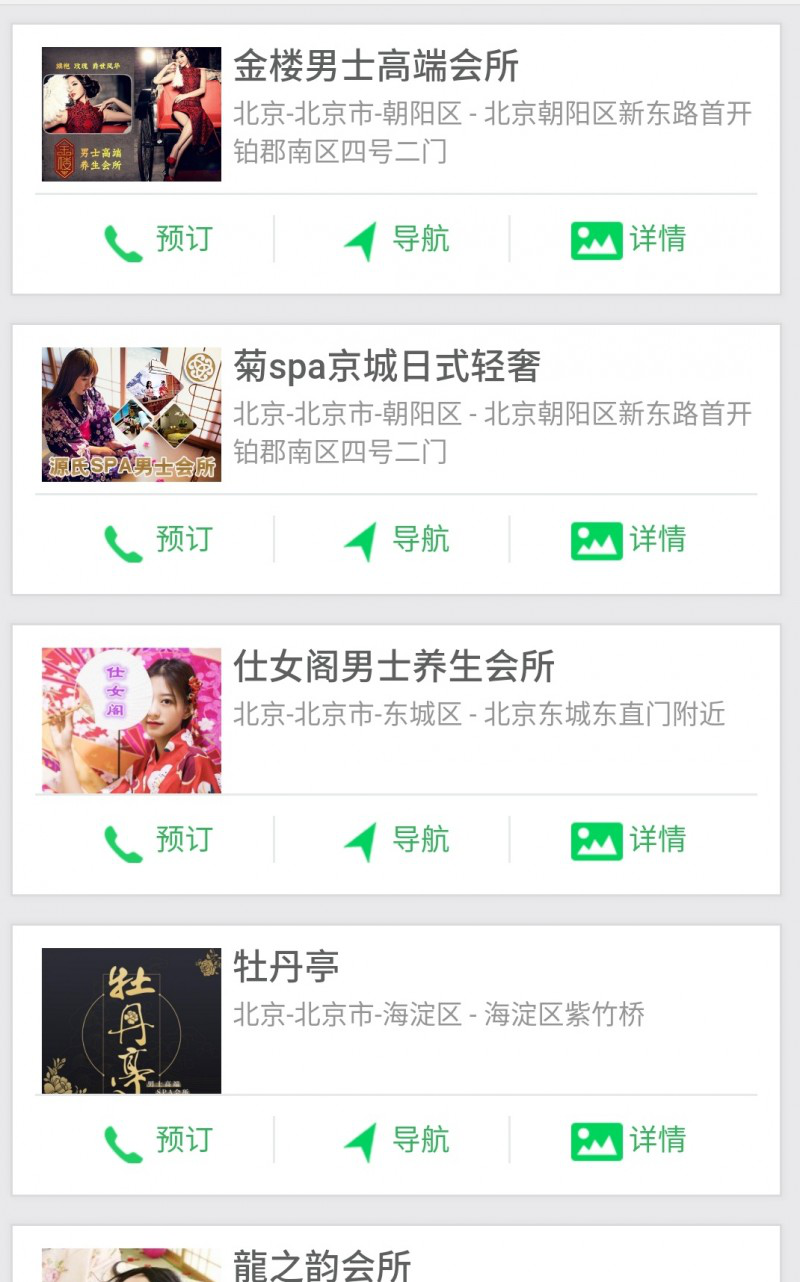The image size is (800, 1282).
Task: Open the 金楼男士高端会所 listing card
Action: click(396, 114)
